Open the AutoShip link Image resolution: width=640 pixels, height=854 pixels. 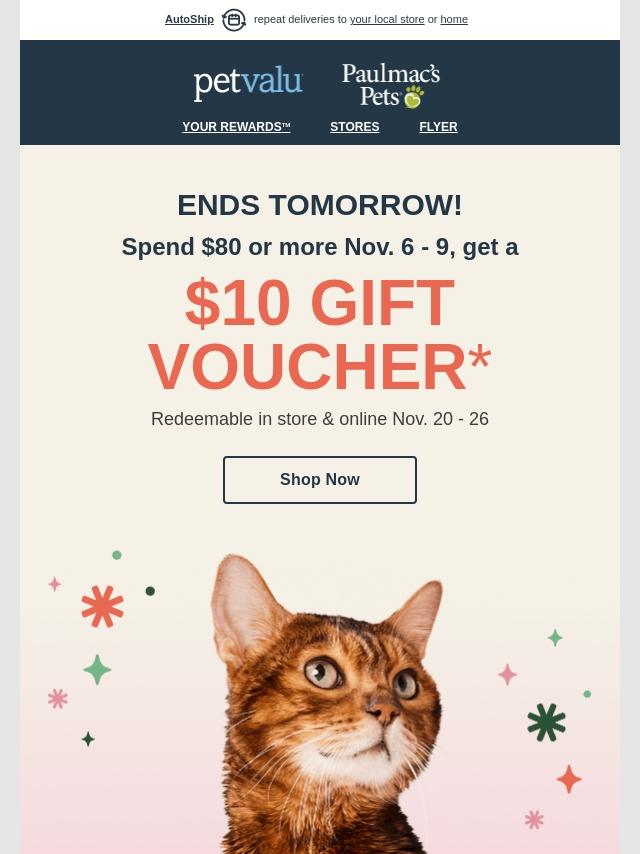189,19
